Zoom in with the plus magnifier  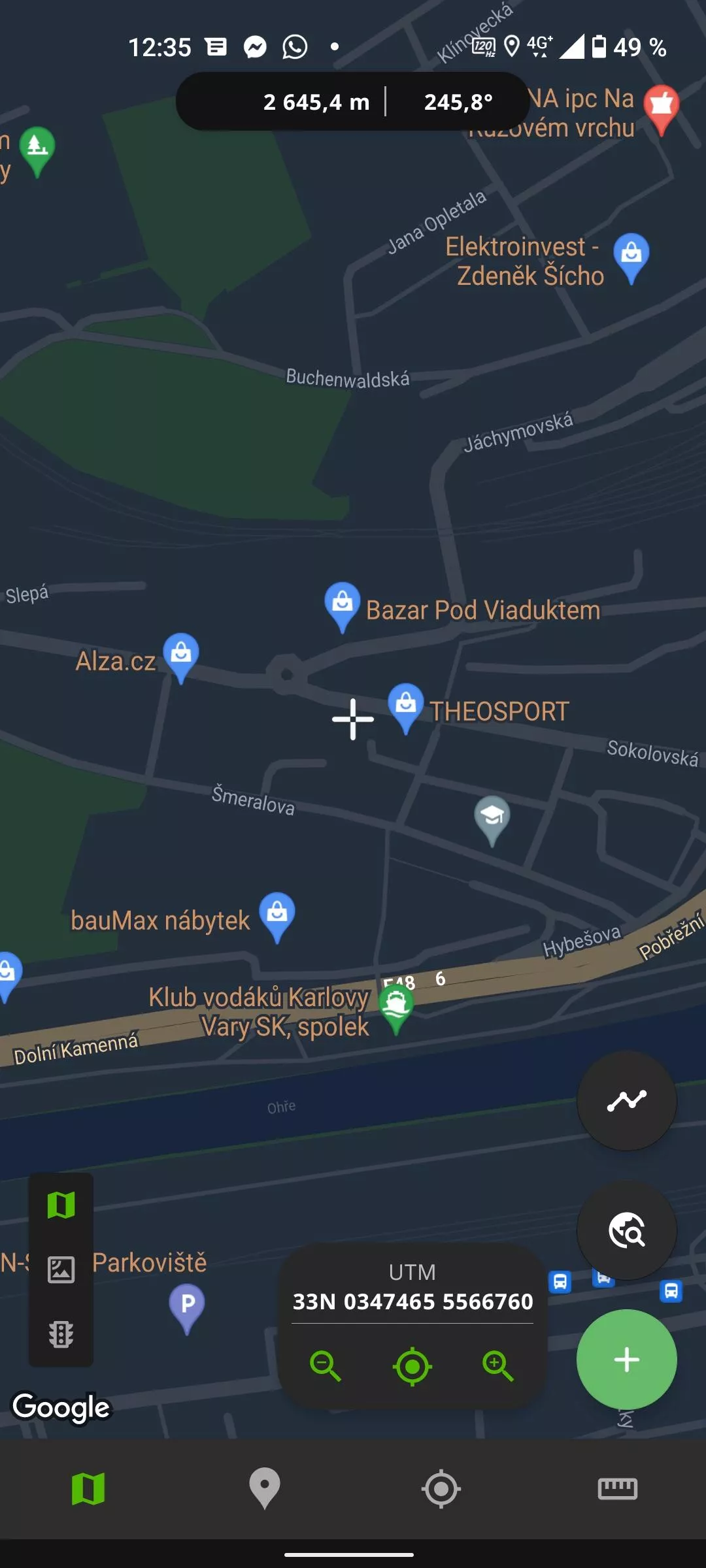coord(498,1365)
